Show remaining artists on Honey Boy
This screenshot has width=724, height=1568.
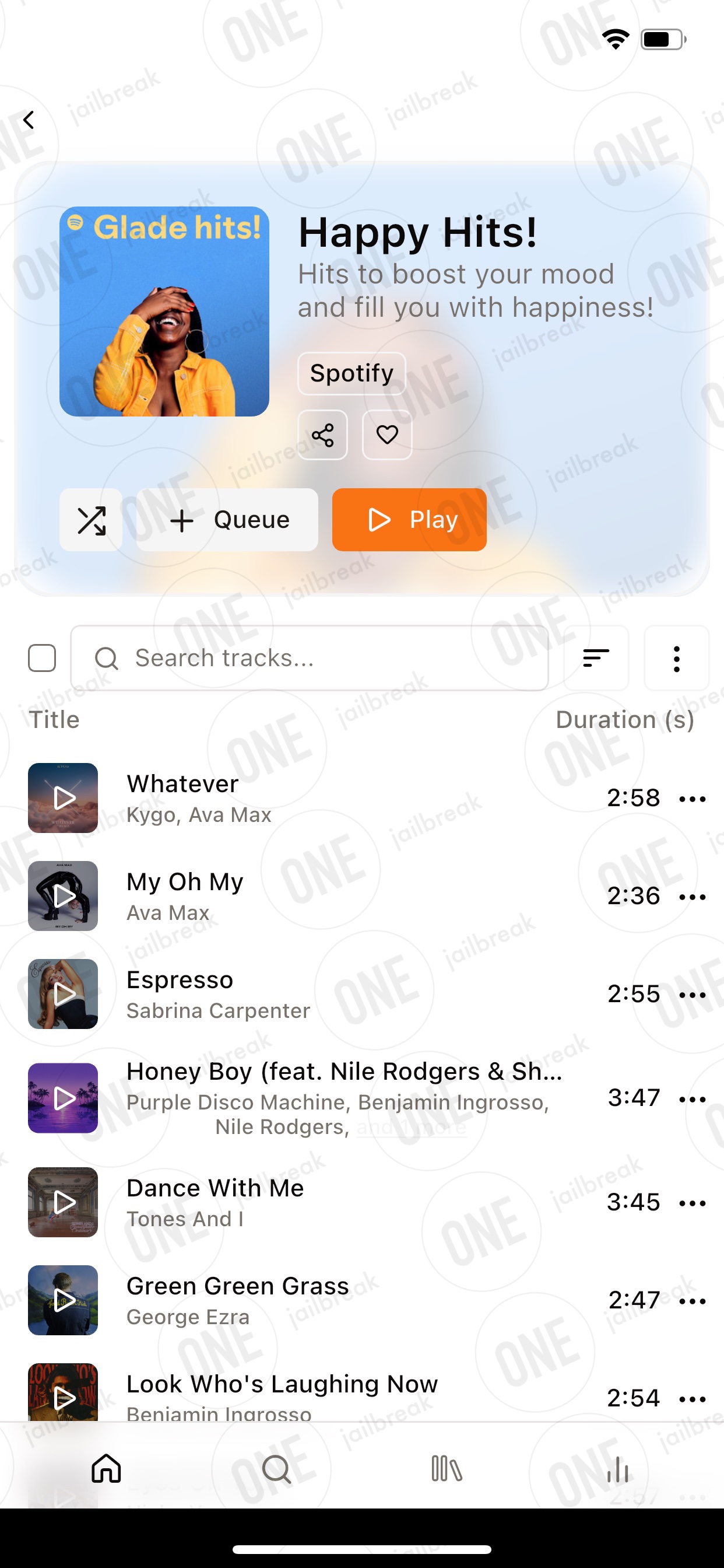click(x=412, y=1128)
